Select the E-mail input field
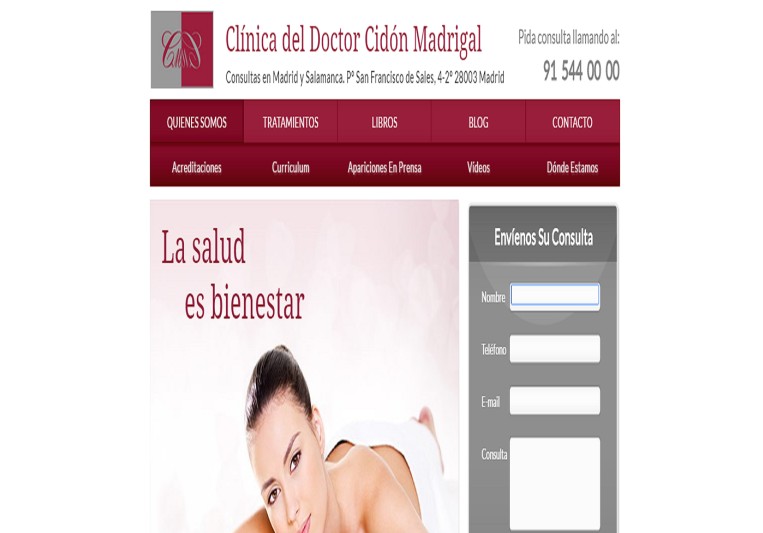This screenshot has width=763, height=533. tap(555, 401)
